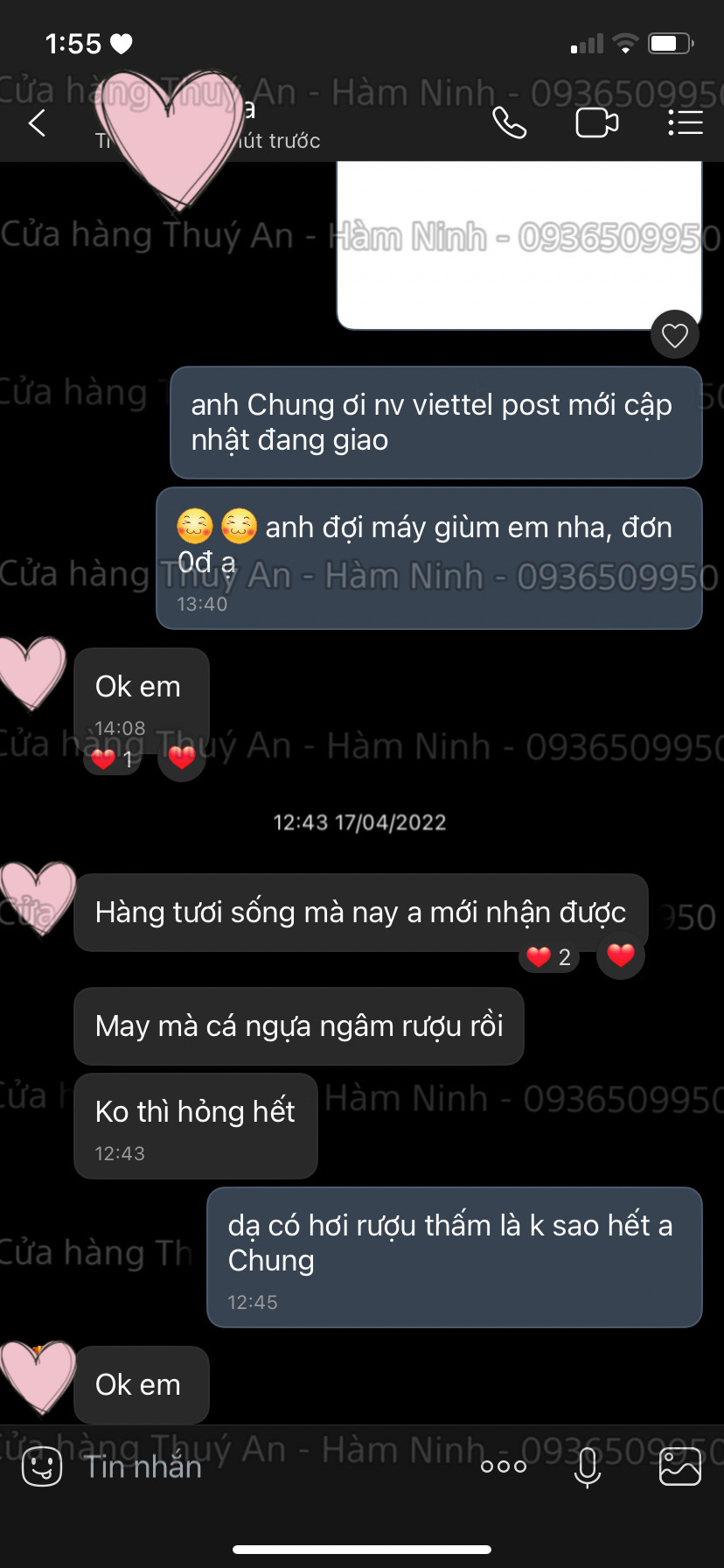Open more attachment options
Screen dimensions: 724x1568
click(x=504, y=1466)
